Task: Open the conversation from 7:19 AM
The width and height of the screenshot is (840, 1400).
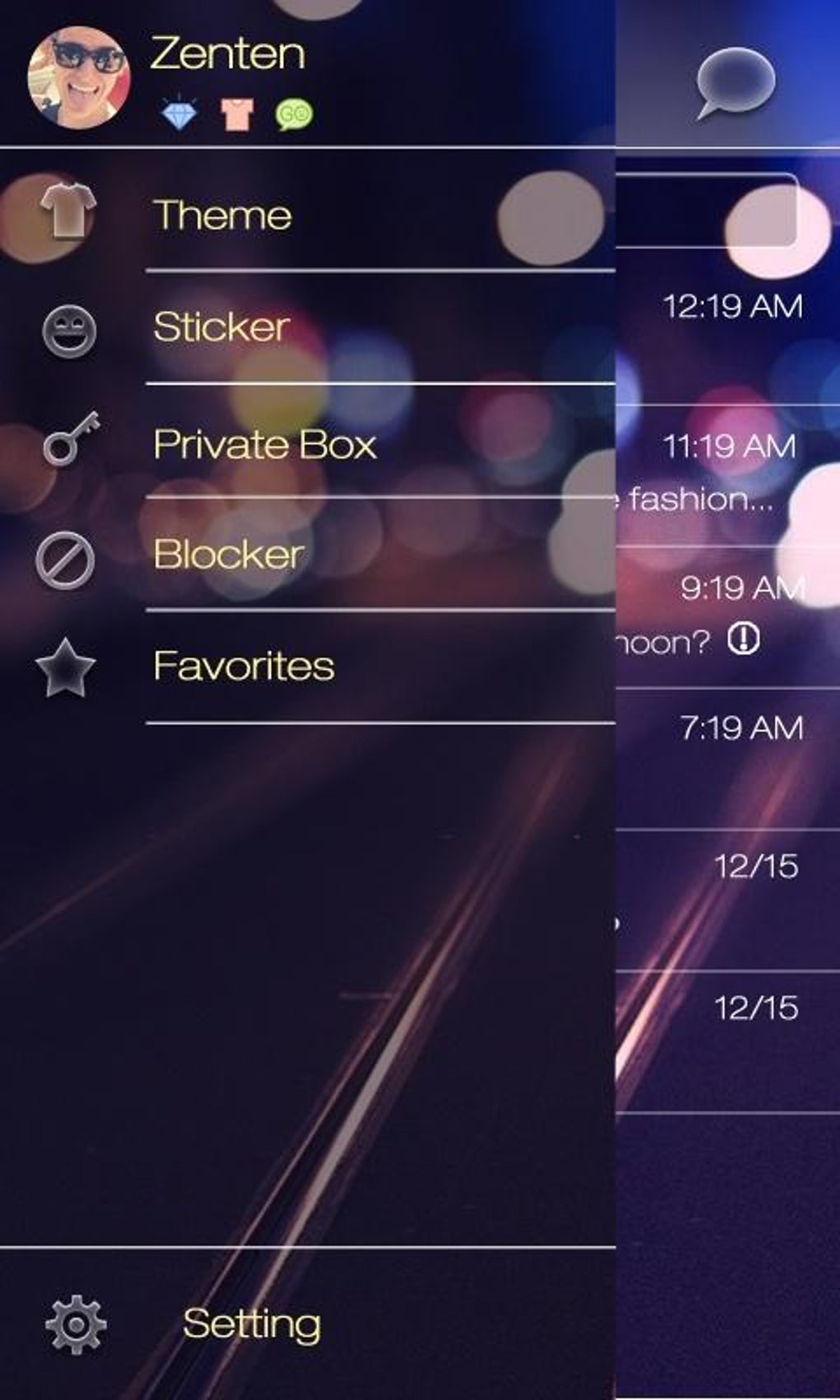Action: (x=728, y=758)
